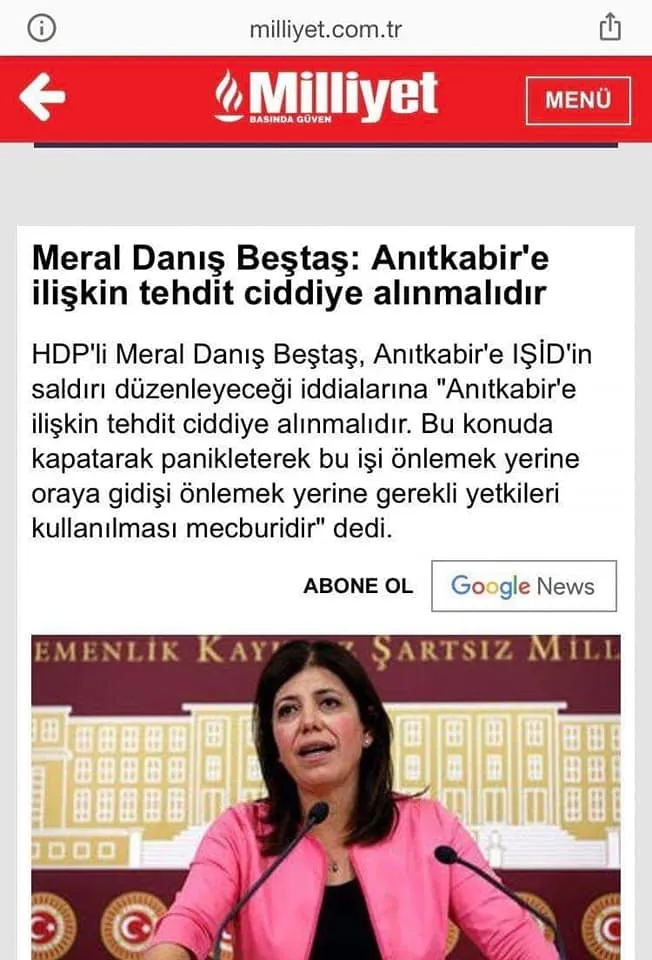Open the MENÜ button
652x960 pixels.
point(578,100)
